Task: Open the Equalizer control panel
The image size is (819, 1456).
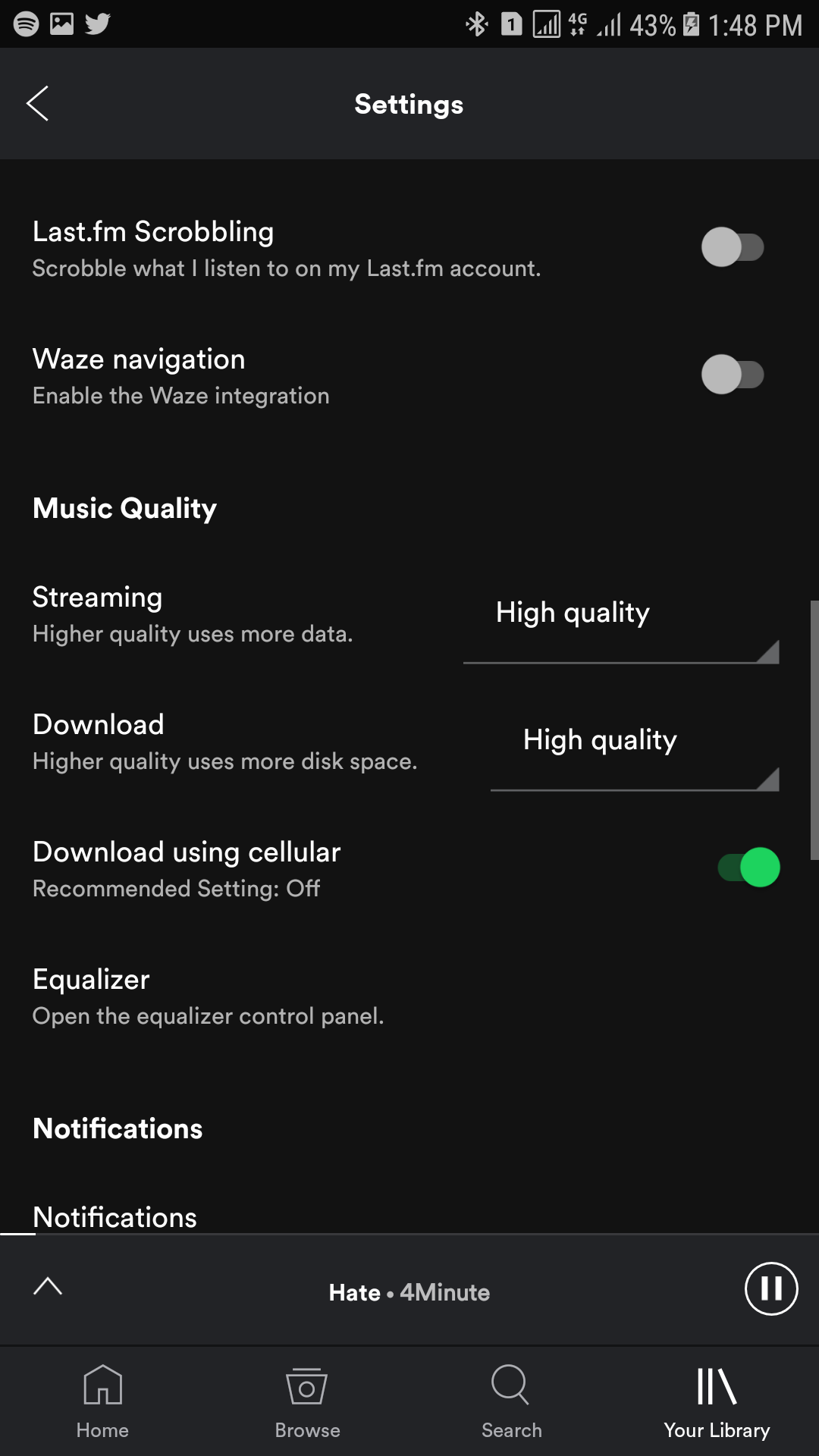Action: pyautogui.click(x=409, y=996)
